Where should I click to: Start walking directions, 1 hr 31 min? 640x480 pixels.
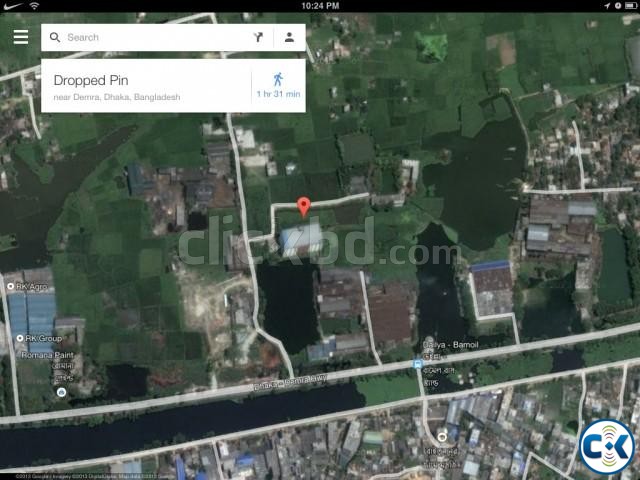coord(277,85)
